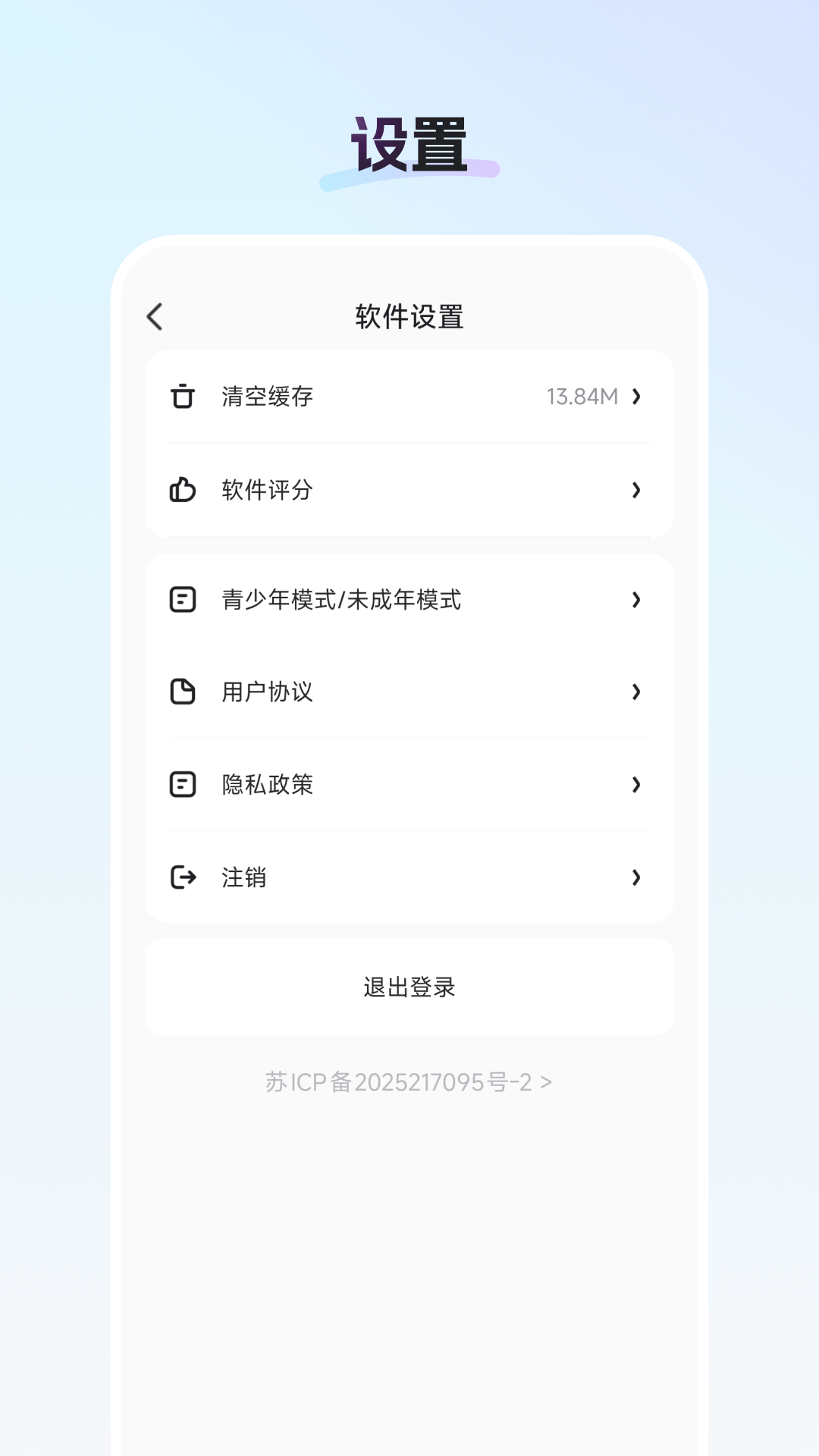The image size is (819, 1456).
Task: Tap the back arrow on 软件设置 header
Action: 155,316
